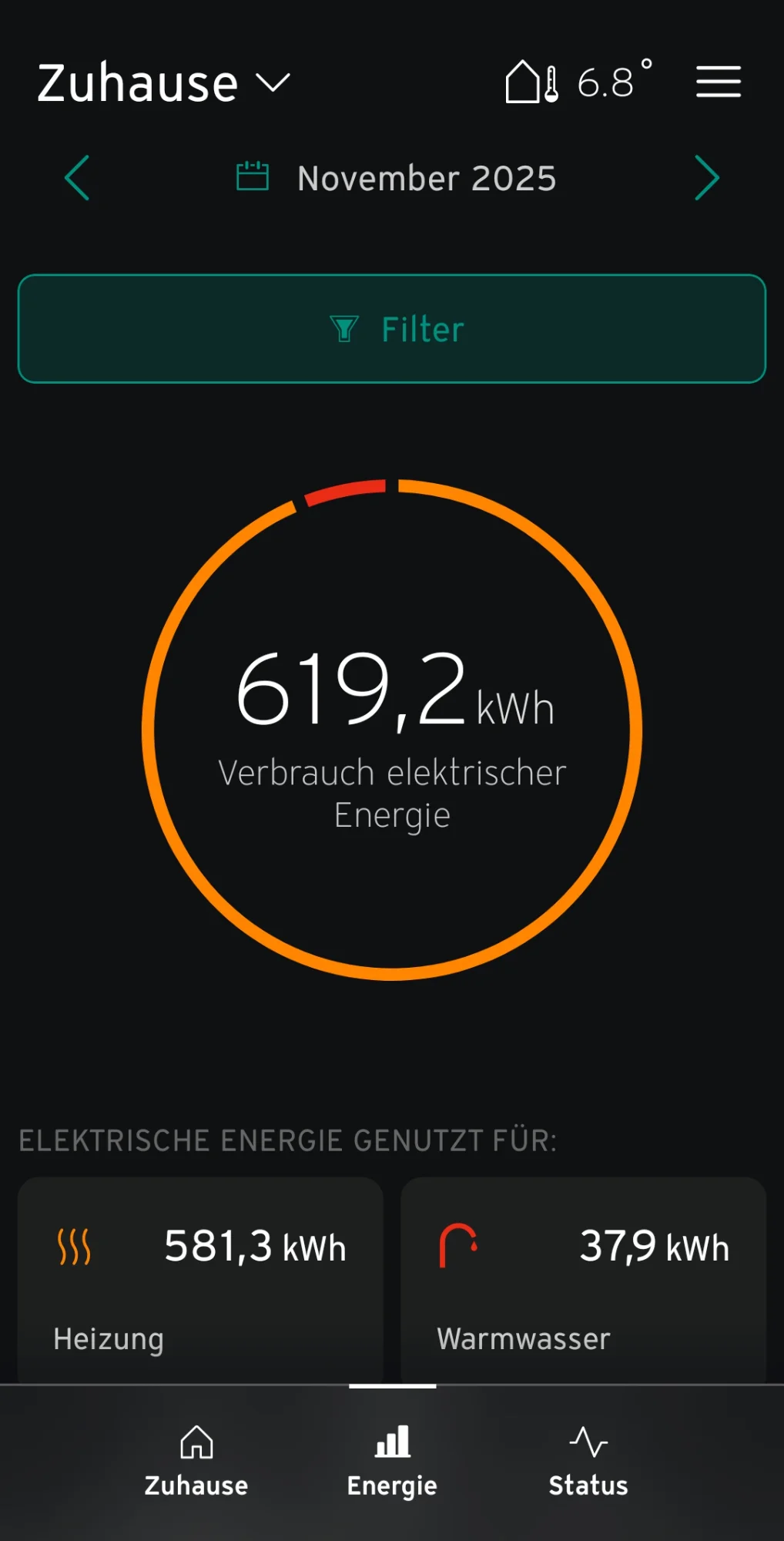Image resolution: width=784 pixels, height=1541 pixels.
Task: Open the Heizung 581,3 kWh card
Action: (x=200, y=1279)
